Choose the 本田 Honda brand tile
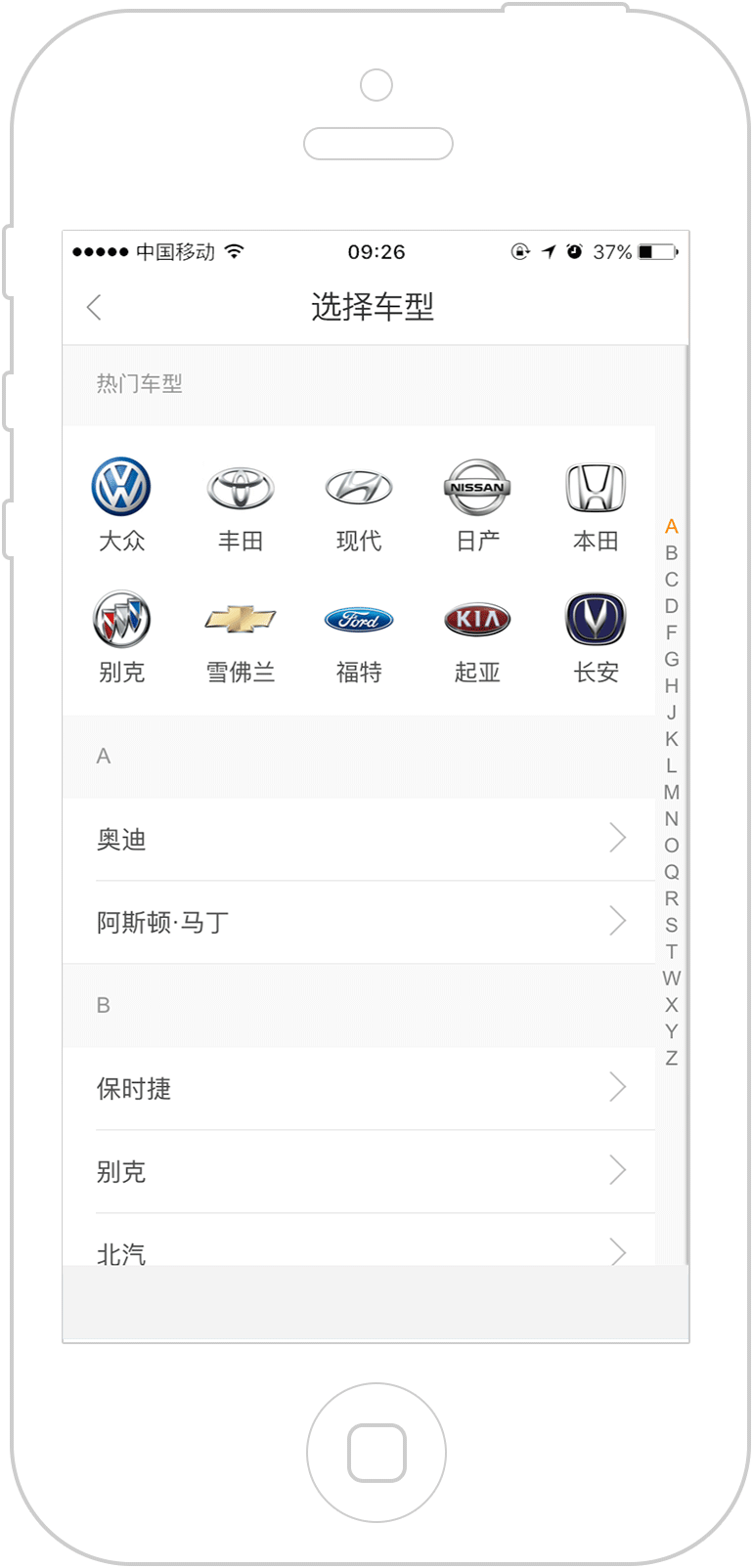This screenshot has height=1568, width=753. 596,504
